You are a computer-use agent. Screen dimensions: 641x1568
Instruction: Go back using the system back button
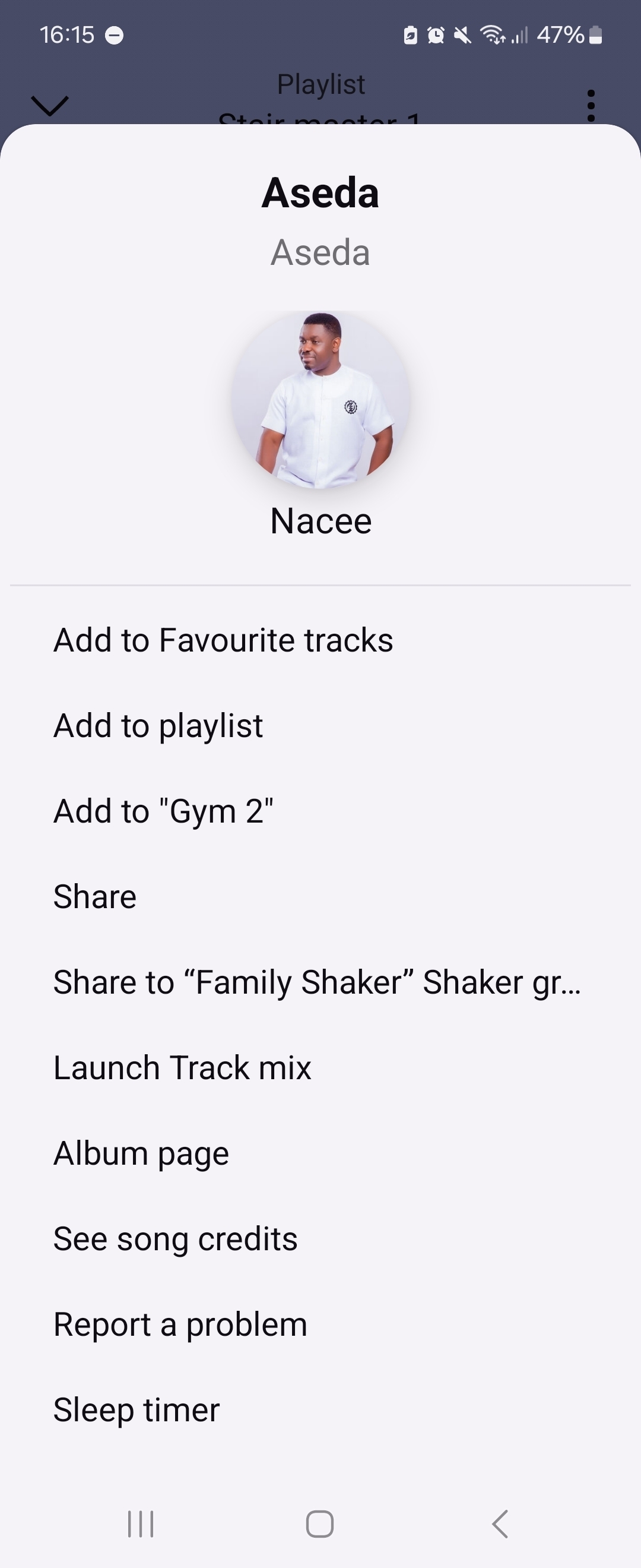[x=500, y=1524]
